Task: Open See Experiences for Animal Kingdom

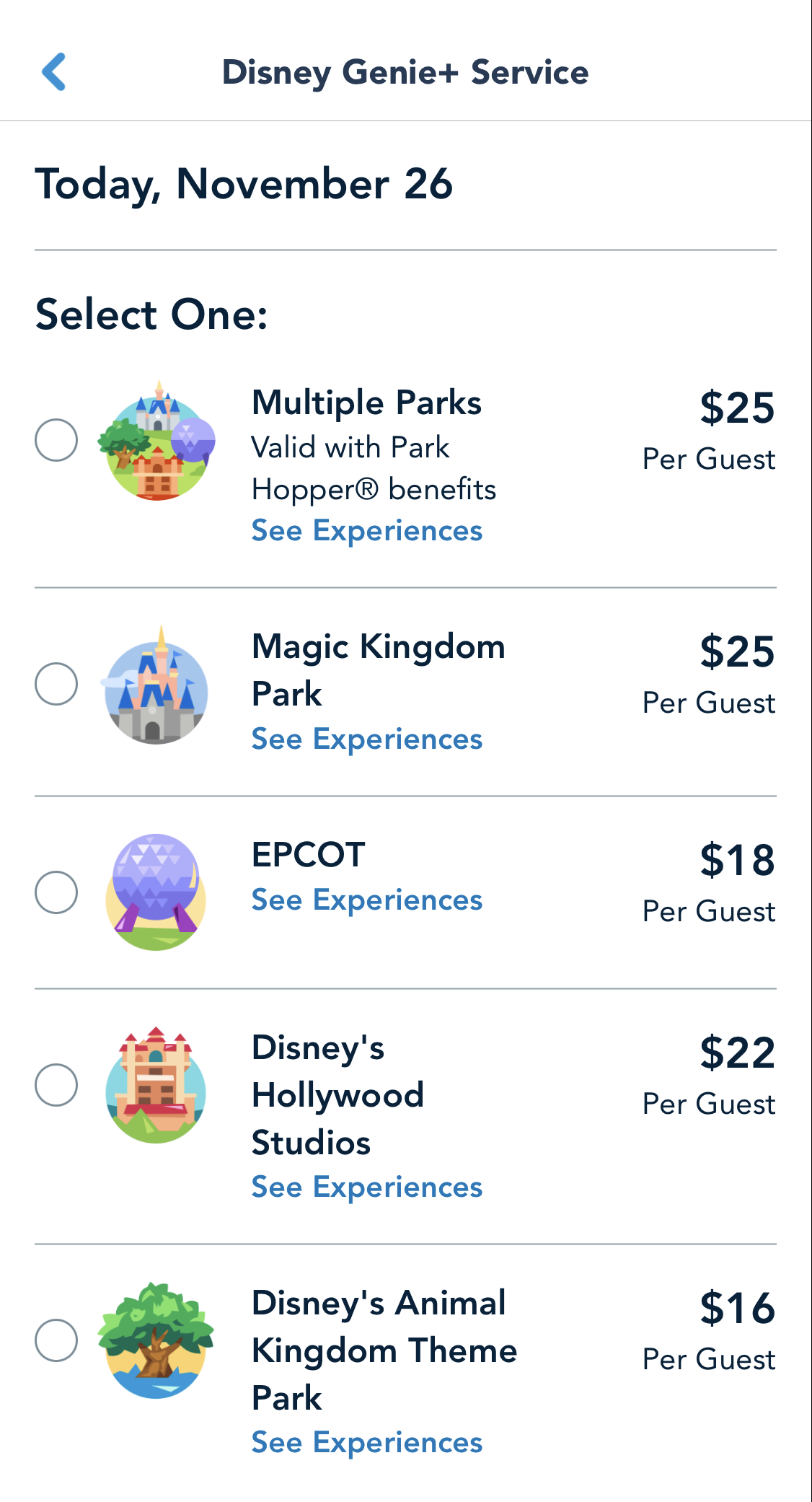Action: (x=366, y=1443)
